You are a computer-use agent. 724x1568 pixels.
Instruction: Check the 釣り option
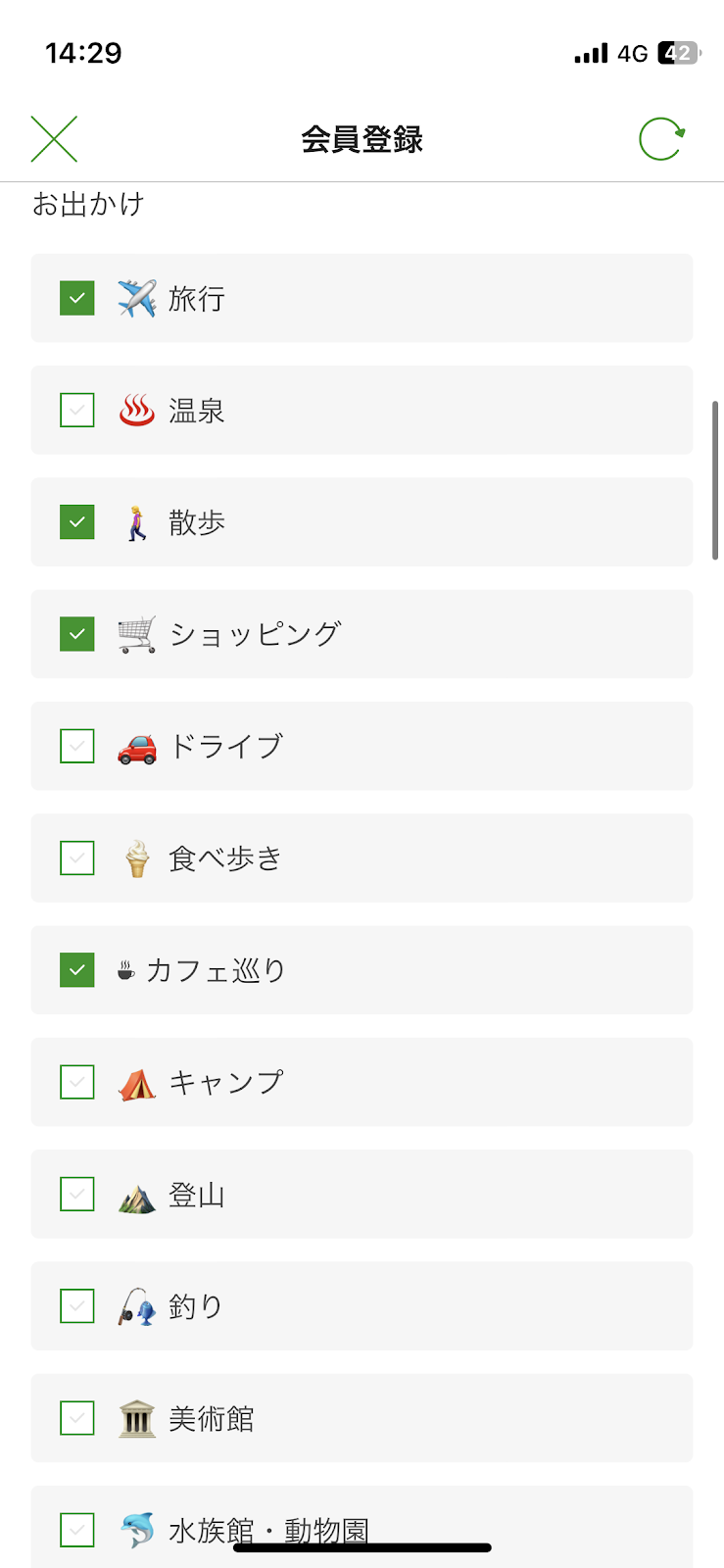point(77,1305)
